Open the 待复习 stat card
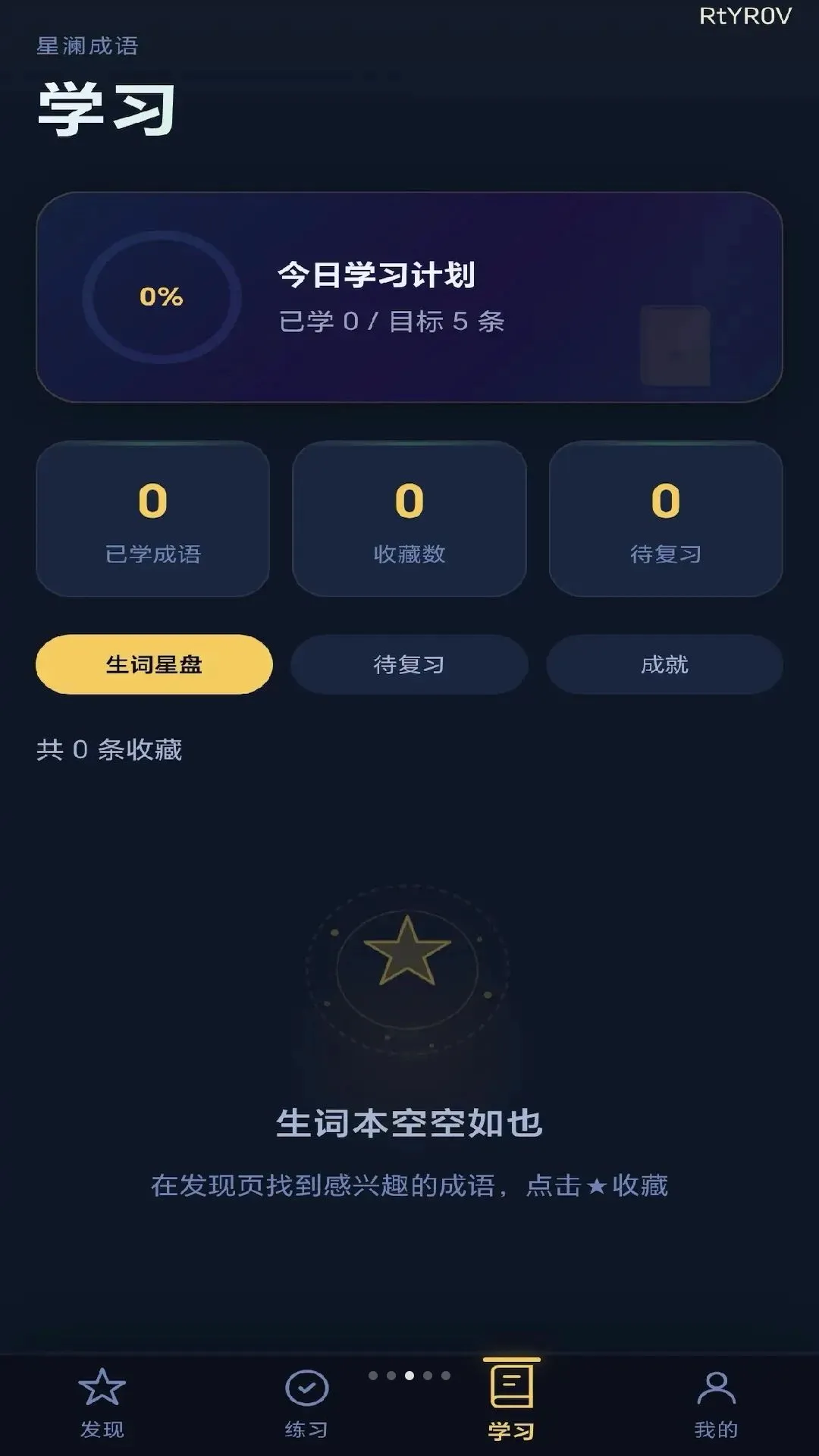 pyautogui.click(x=666, y=519)
